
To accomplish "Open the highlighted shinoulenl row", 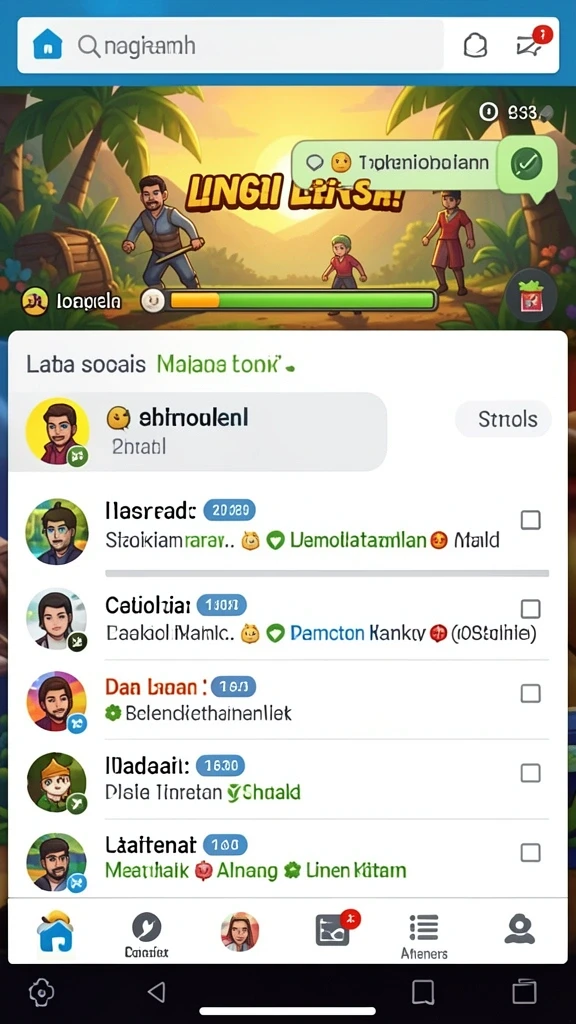I will click(198, 432).
